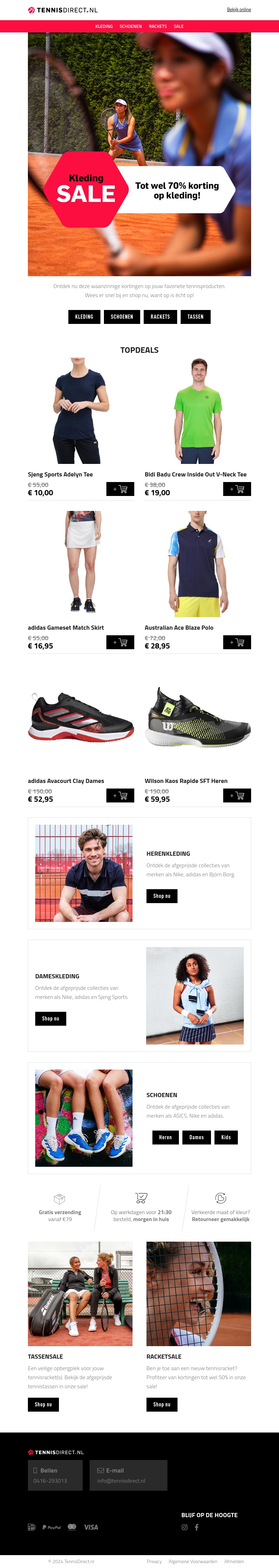Add Australian Ace Blaze Polo to cart

tap(236, 642)
